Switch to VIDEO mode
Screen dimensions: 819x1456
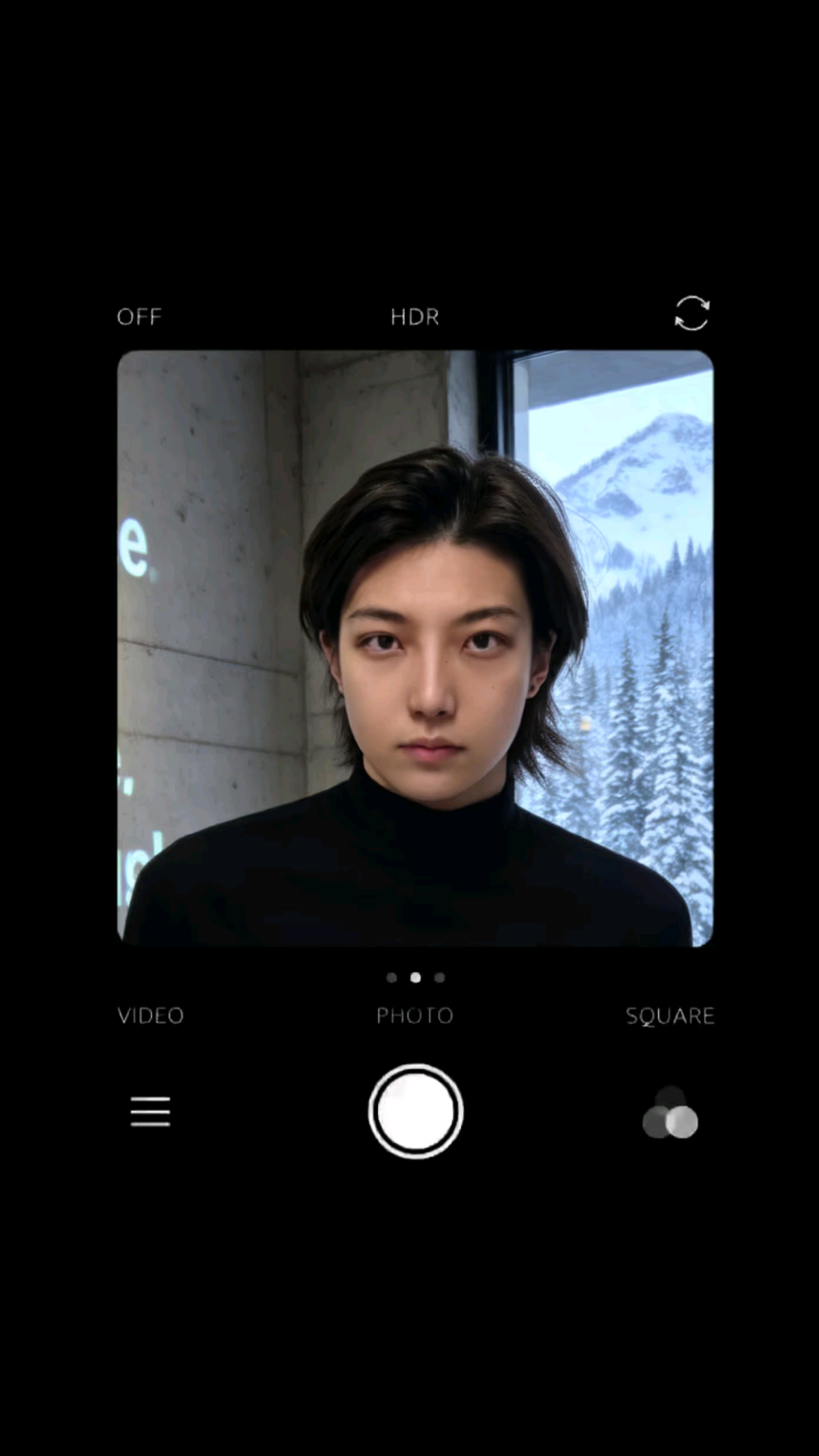[151, 1016]
